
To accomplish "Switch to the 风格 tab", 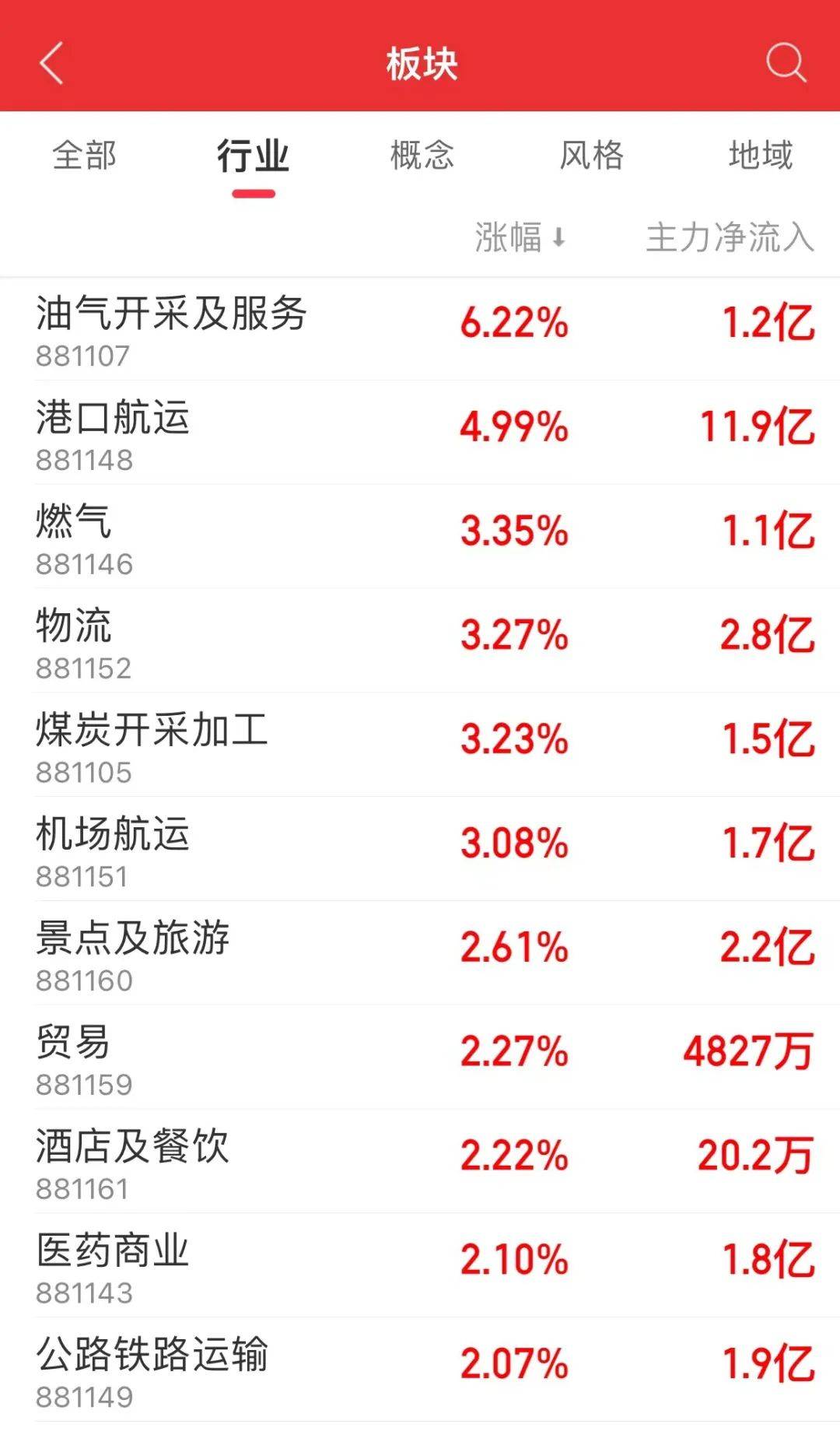I will tap(588, 156).
